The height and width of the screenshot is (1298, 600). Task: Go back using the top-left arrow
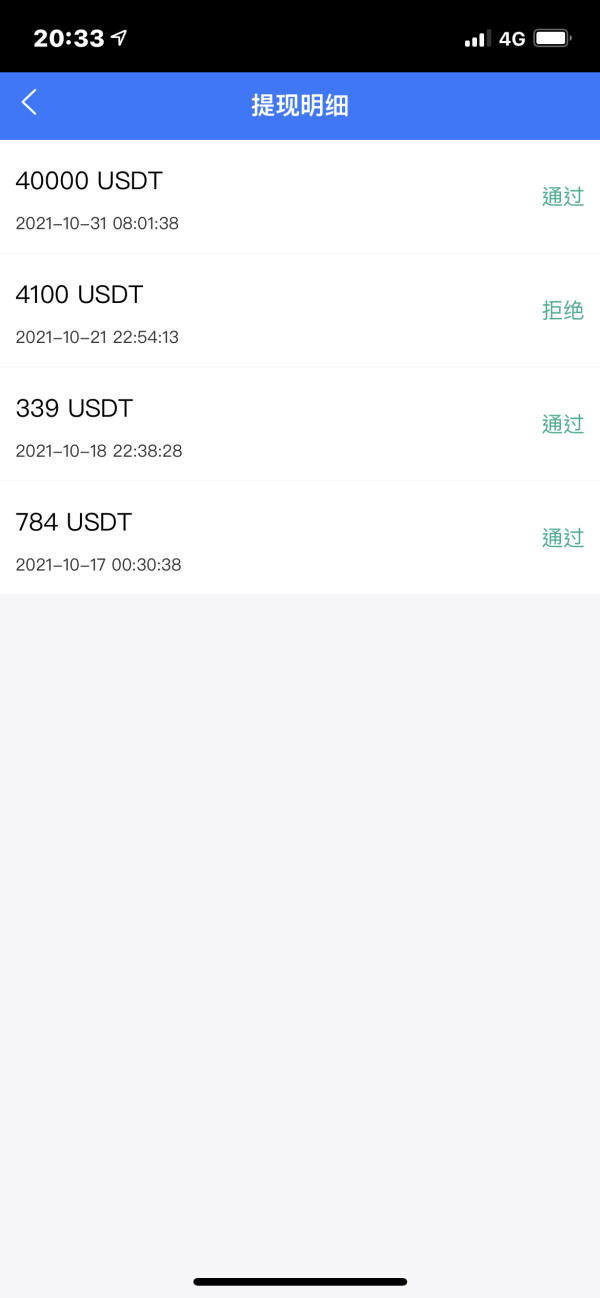29,102
